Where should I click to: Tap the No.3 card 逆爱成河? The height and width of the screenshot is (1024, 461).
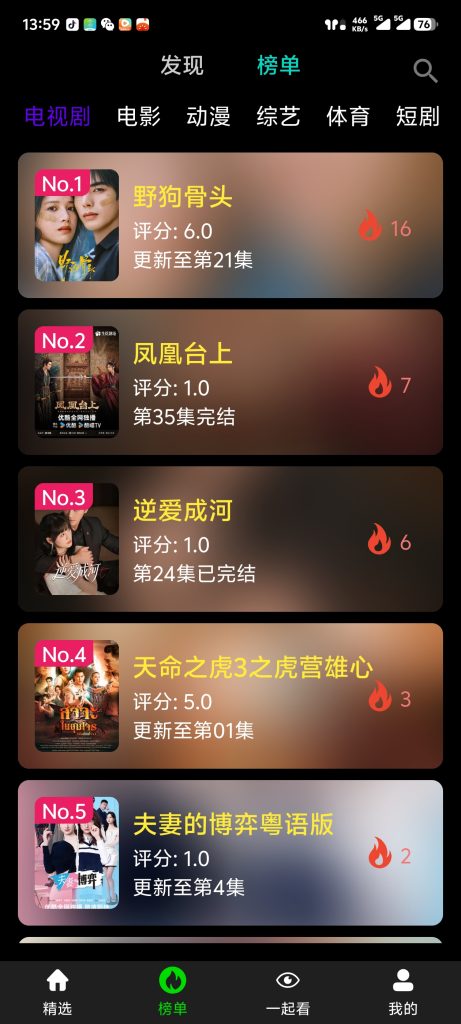point(230,539)
